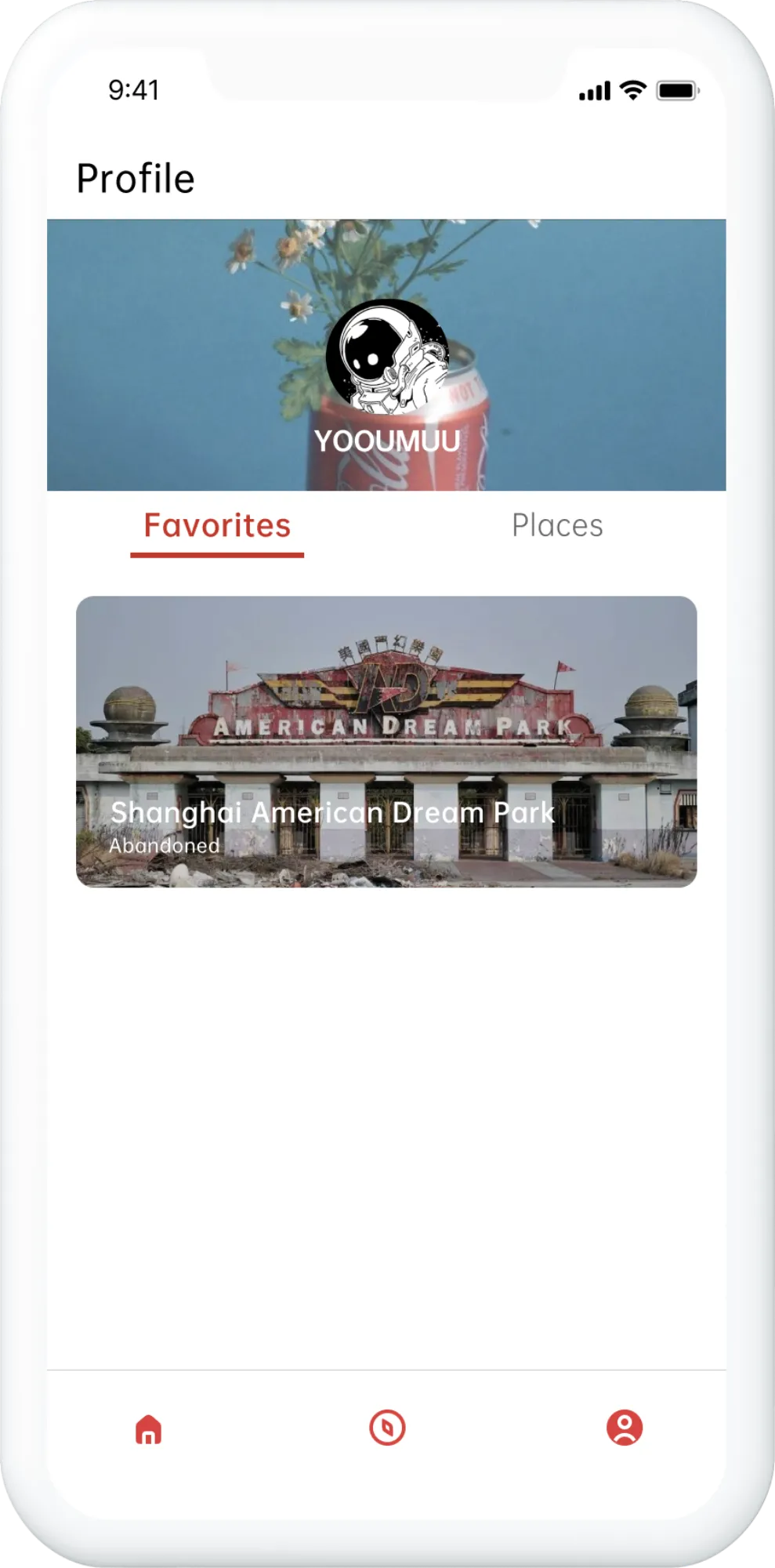
Task: Tap the profile tab in bottom navigation
Action: click(x=625, y=1428)
